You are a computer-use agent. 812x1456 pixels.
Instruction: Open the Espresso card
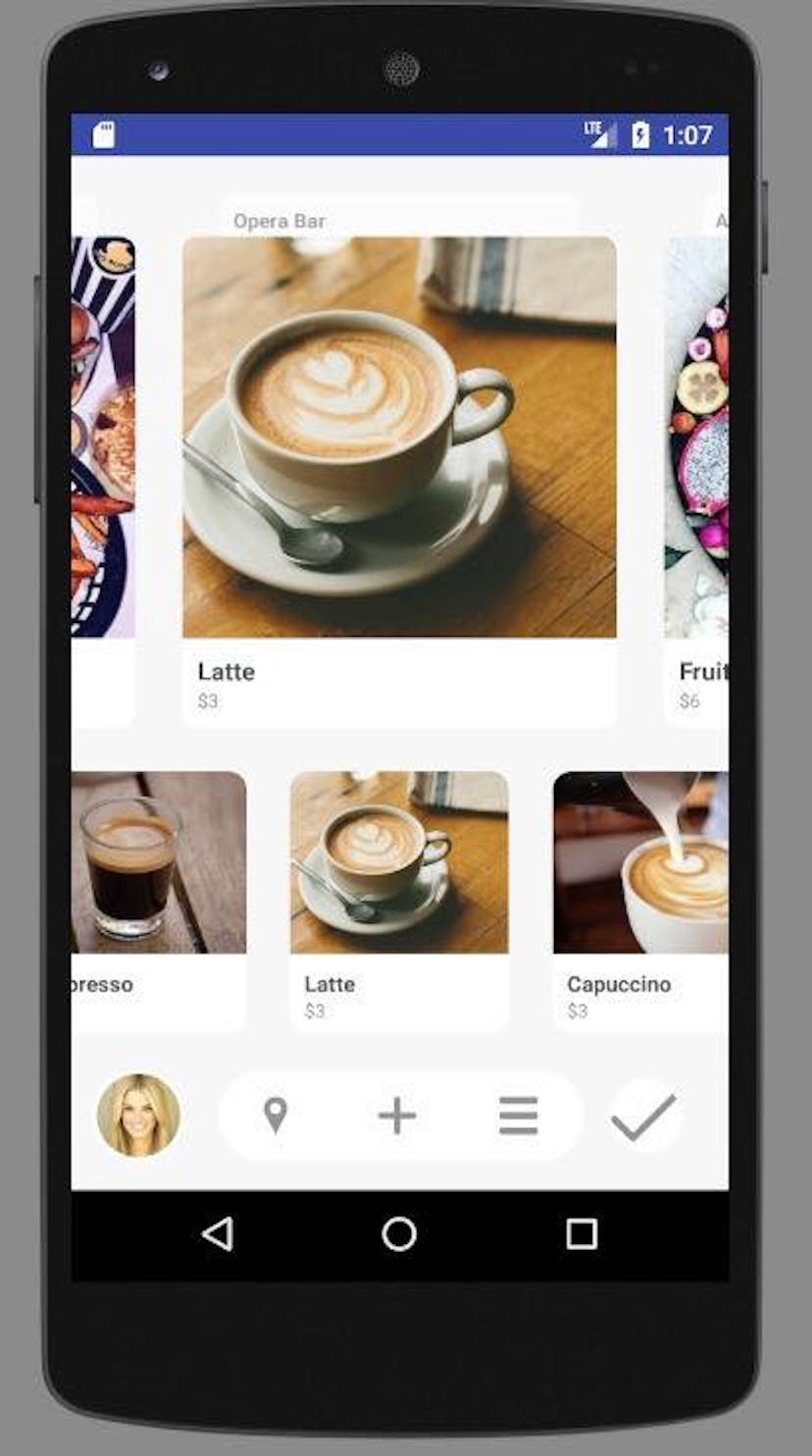click(157, 901)
